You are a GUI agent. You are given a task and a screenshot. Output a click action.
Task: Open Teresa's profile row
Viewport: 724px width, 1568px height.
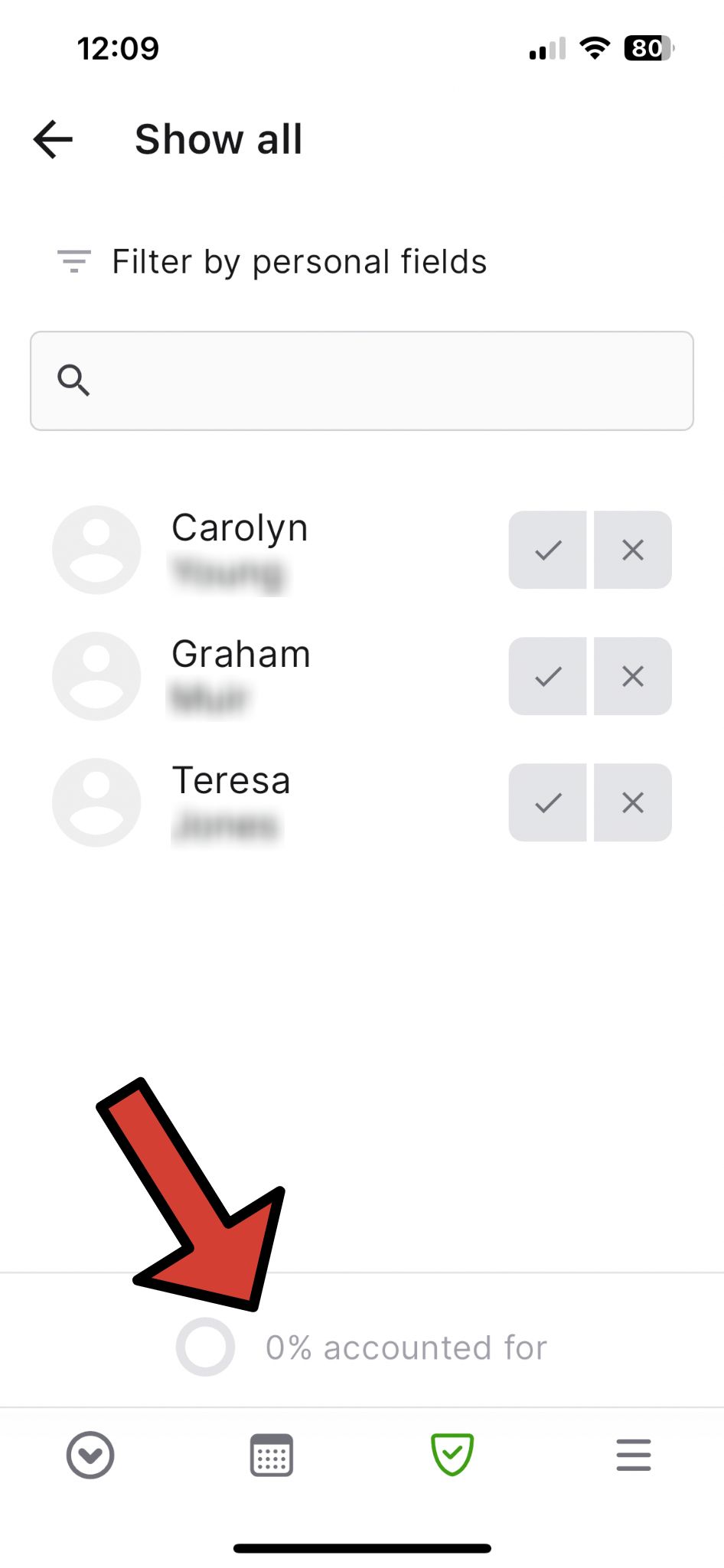pyautogui.click(x=230, y=801)
